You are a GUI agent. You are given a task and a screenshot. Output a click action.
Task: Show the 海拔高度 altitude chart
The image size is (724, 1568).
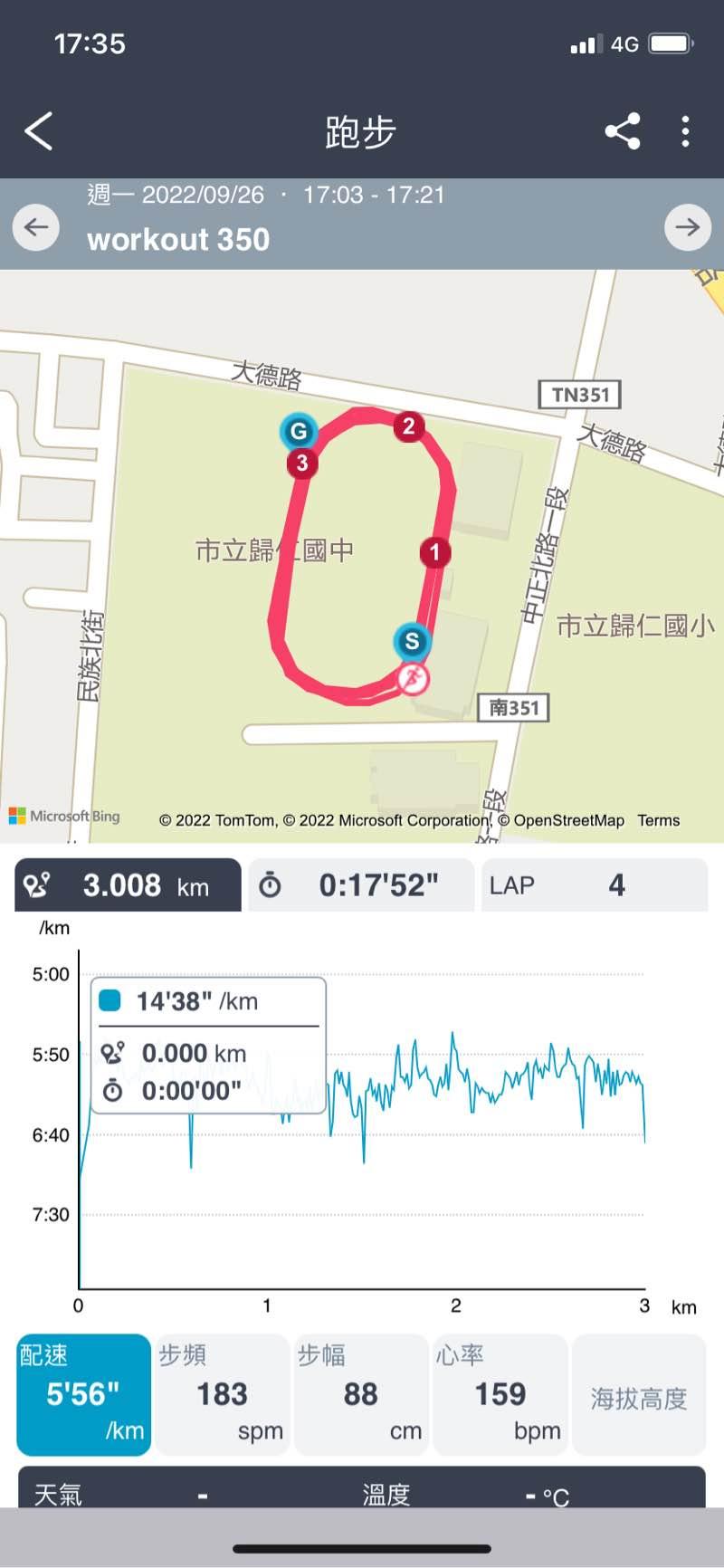(639, 1394)
